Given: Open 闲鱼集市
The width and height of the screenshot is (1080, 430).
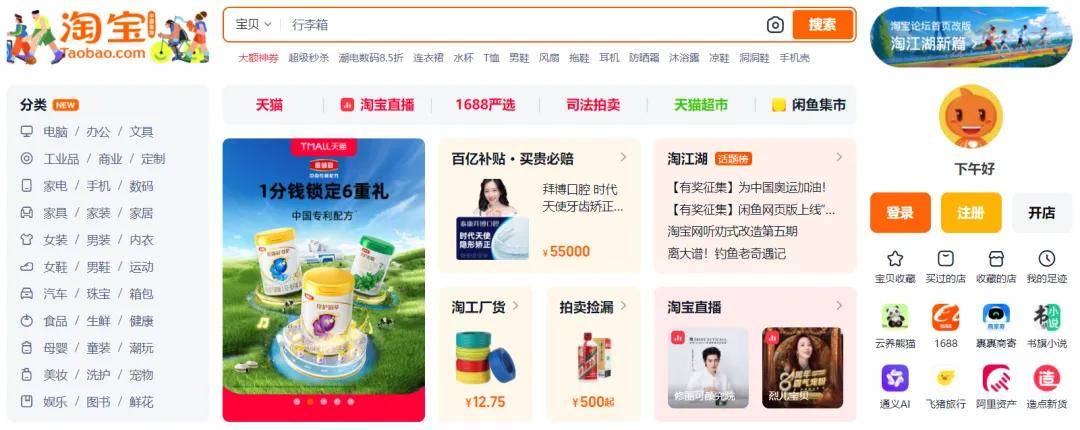Looking at the screenshot, I should point(809,104).
